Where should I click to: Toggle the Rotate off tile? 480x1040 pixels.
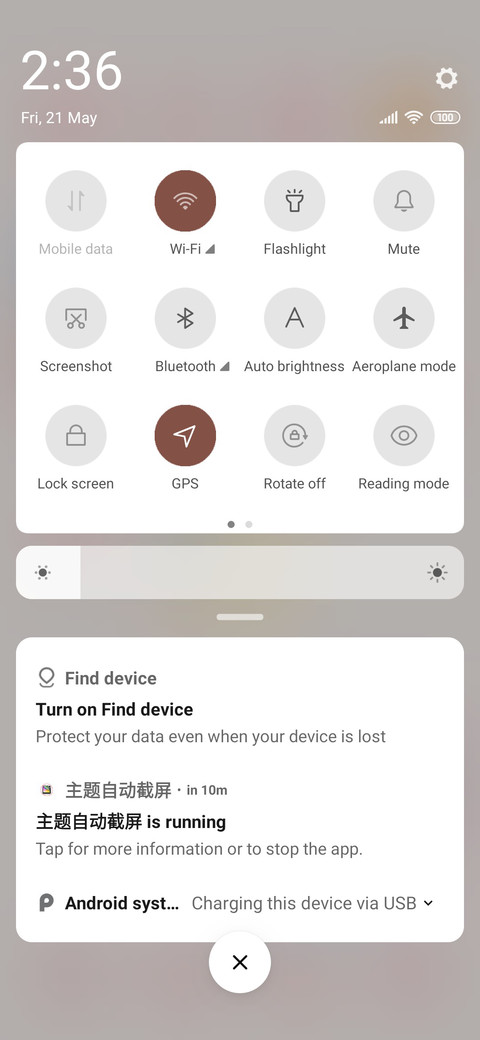coord(294,436)
